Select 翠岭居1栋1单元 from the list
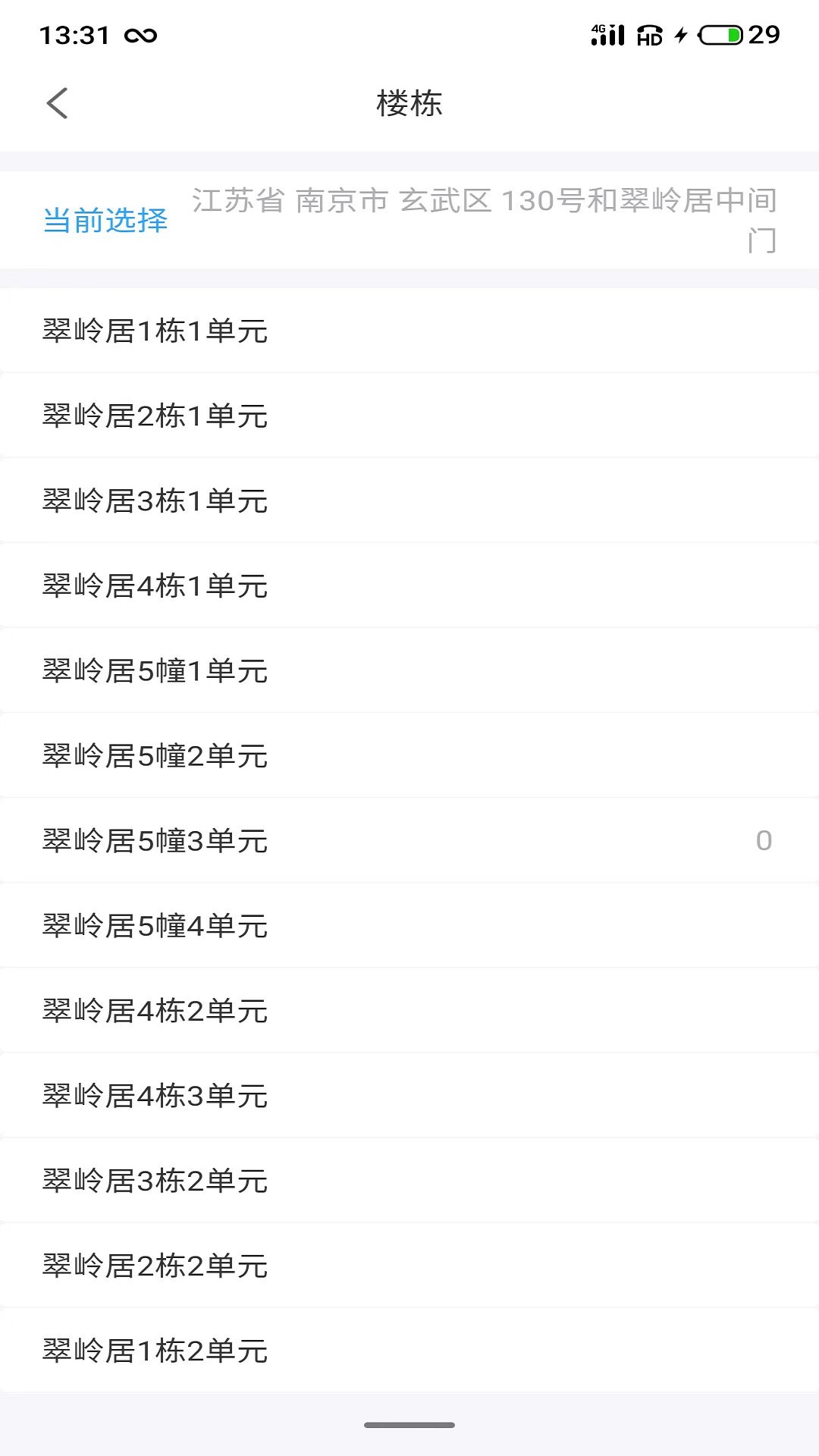Screen dimensions: 819x1456 [x=155, y=331]
